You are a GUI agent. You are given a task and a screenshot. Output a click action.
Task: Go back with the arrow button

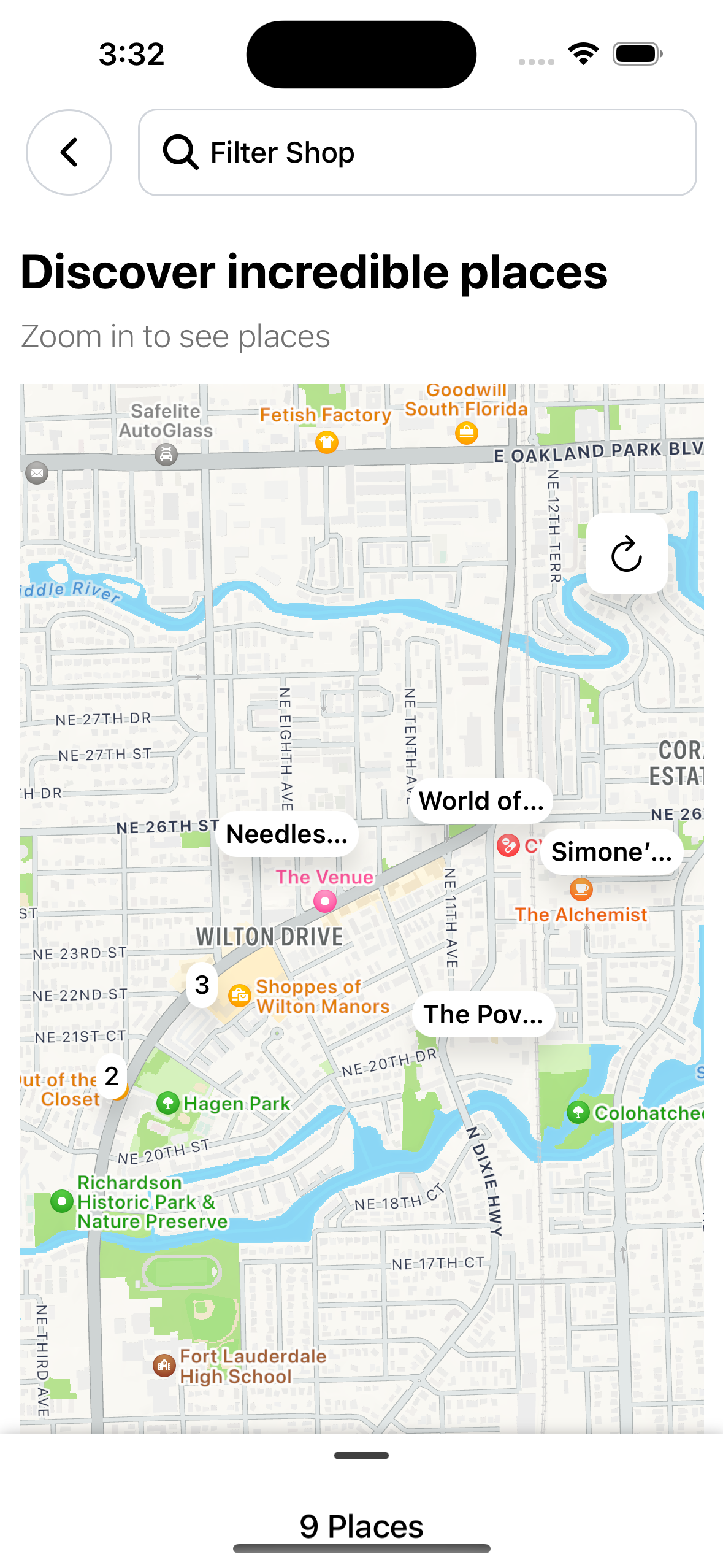69,152
